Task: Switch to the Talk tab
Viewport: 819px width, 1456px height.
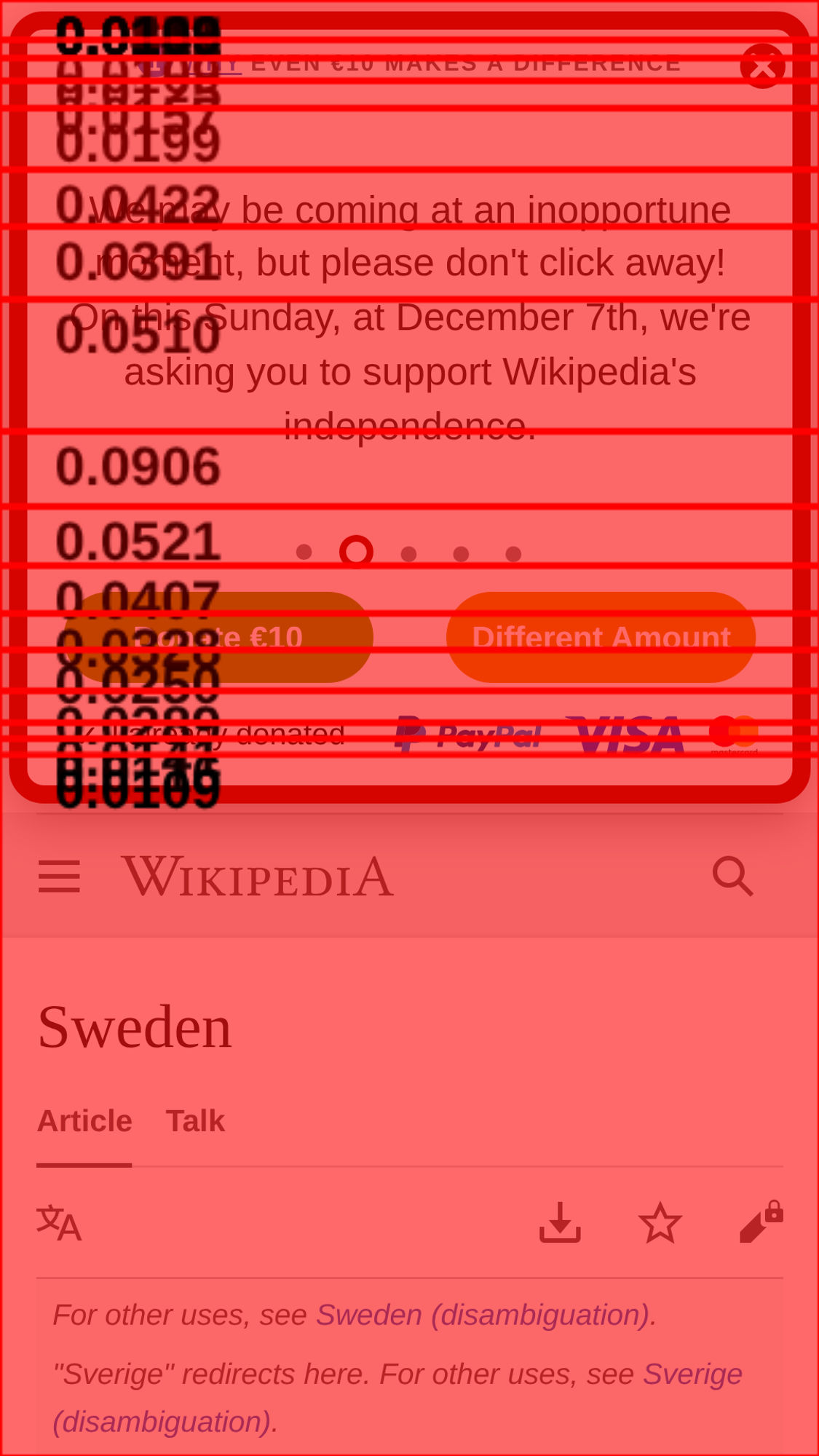Action: (195, 1121)
